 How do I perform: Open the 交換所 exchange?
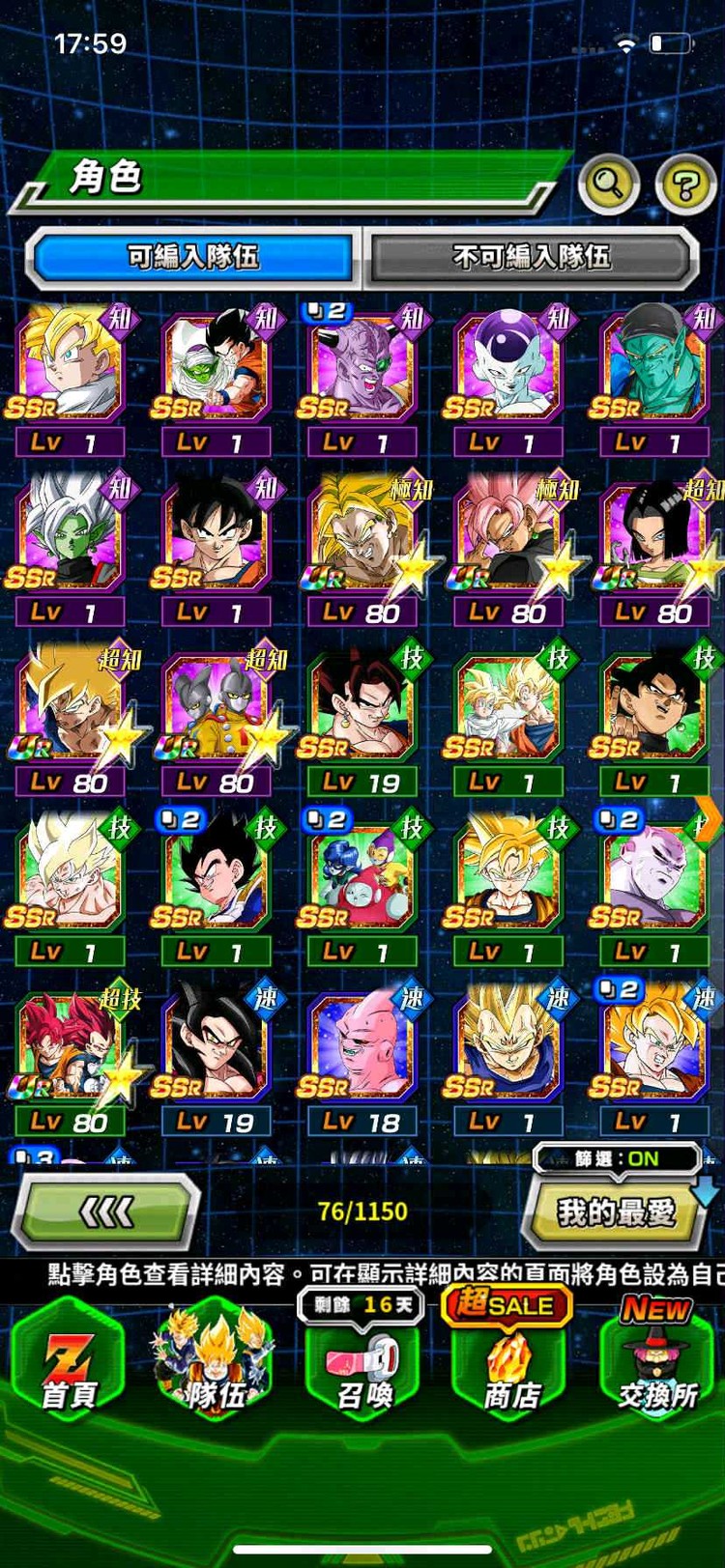pos(657,1362)
